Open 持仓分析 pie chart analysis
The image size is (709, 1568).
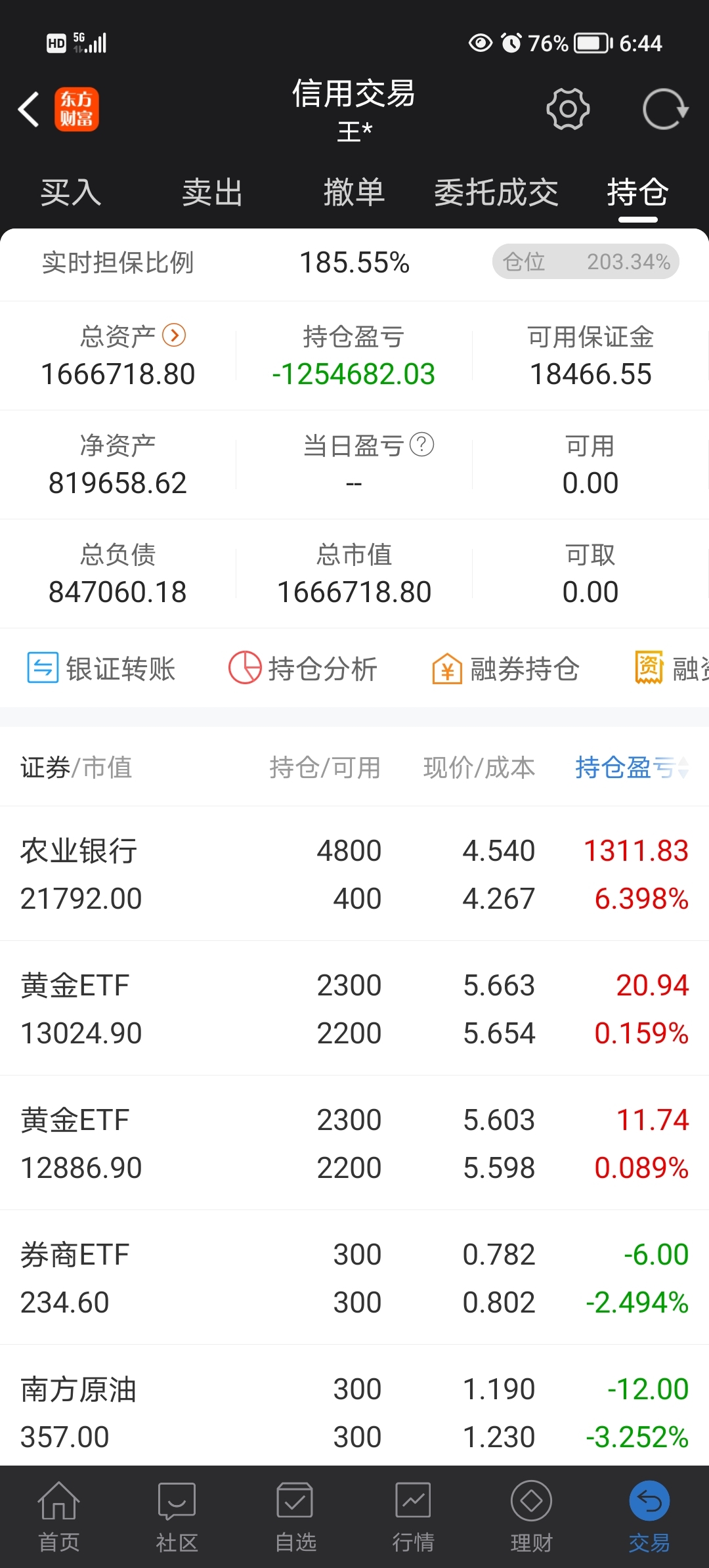tap(301, 668)
